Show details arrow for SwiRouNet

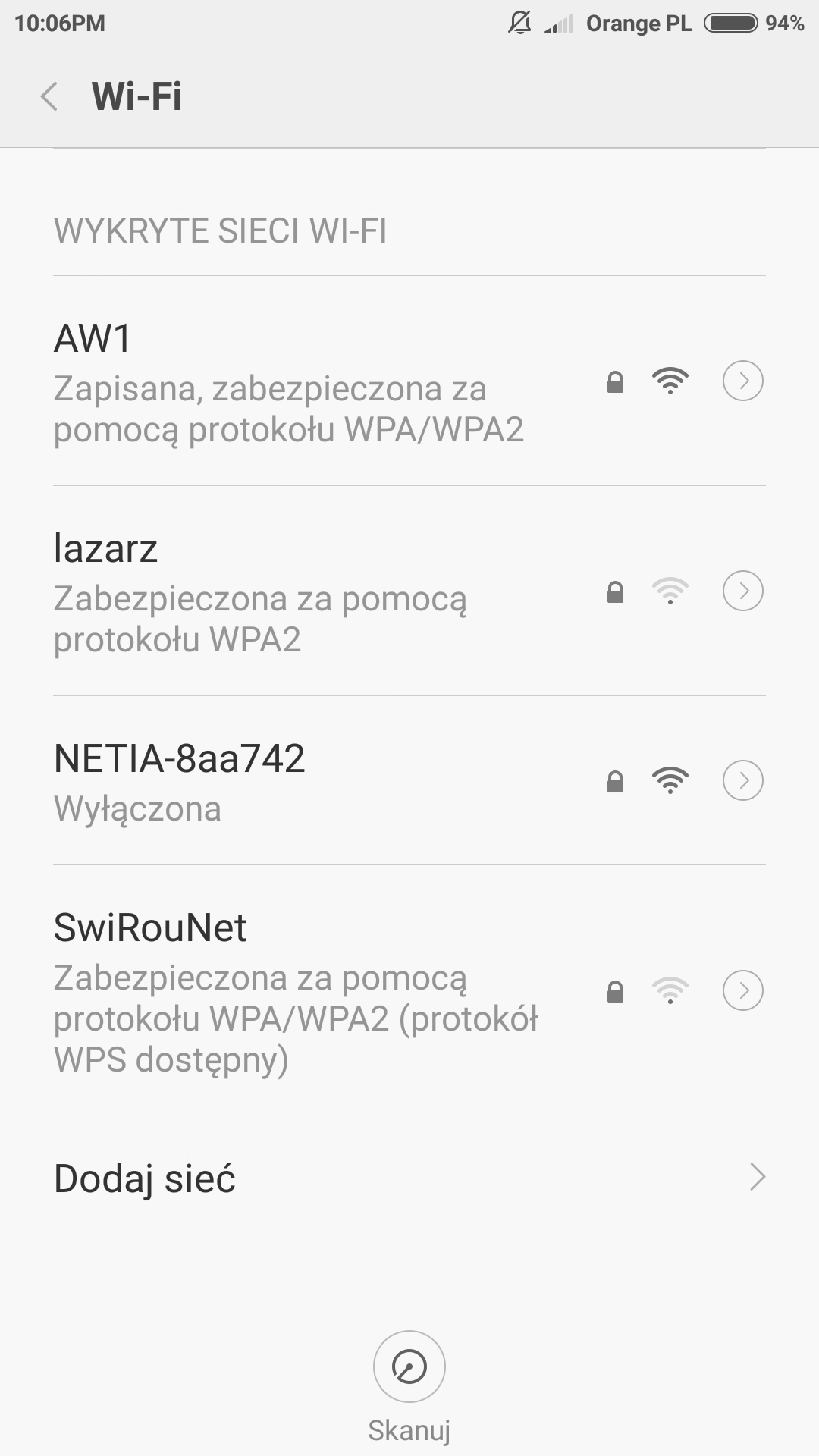pos(742,990)
